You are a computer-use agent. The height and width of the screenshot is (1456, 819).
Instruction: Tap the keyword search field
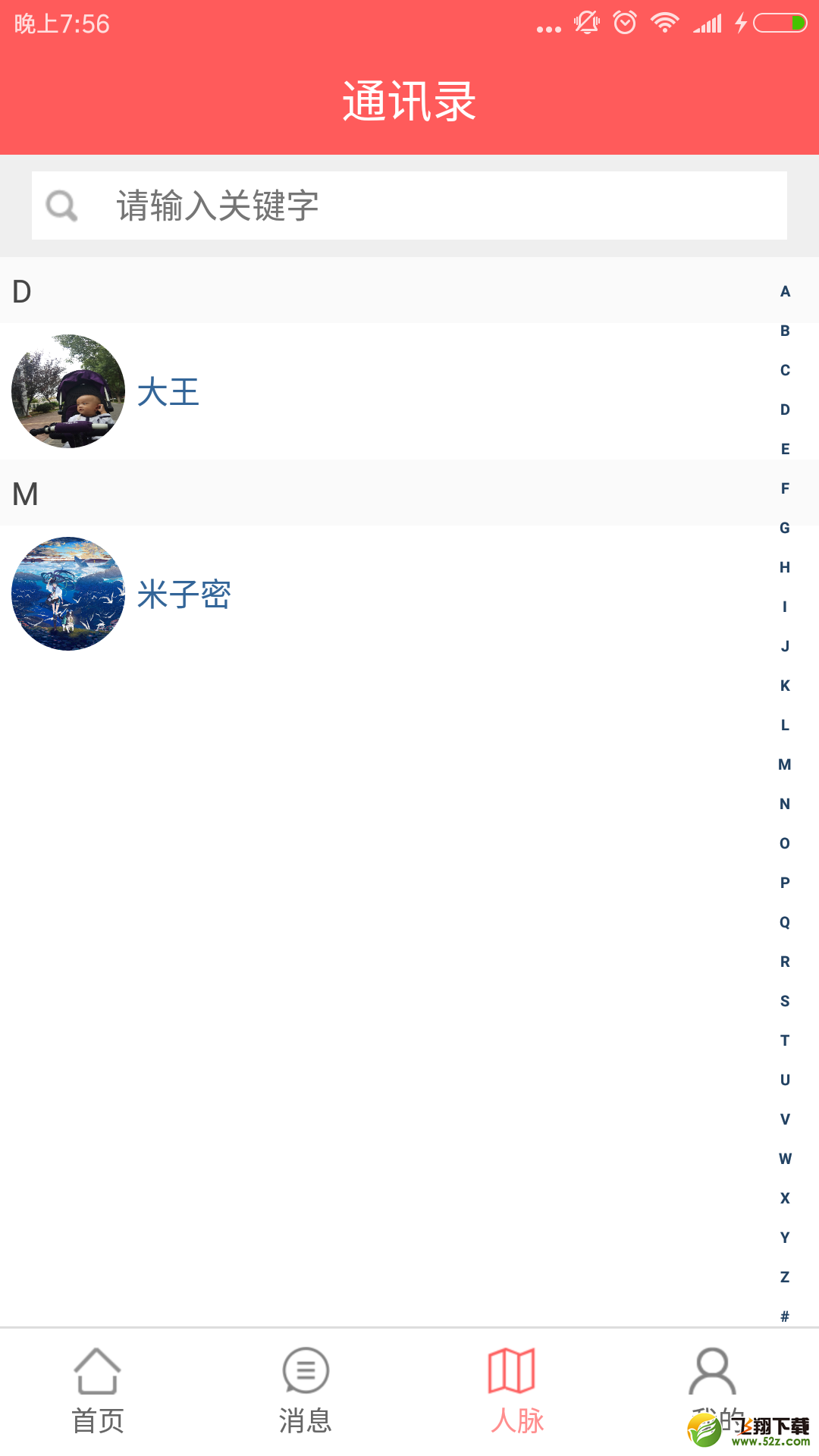[x=409, y=206]
